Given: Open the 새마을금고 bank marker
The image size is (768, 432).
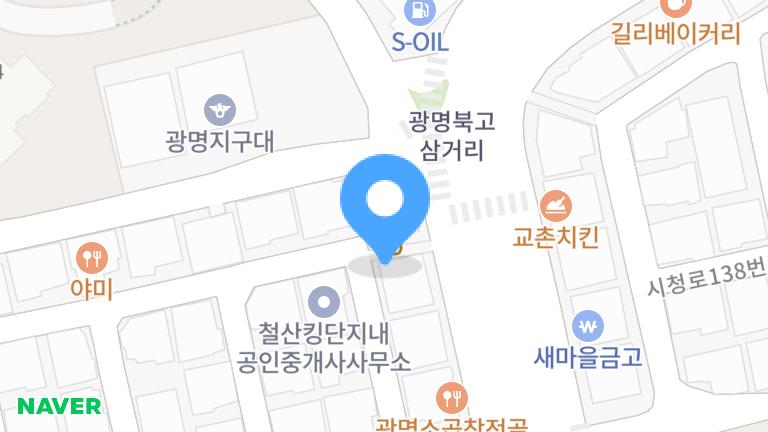Looking at the screenshot, I should click(588, 326).
